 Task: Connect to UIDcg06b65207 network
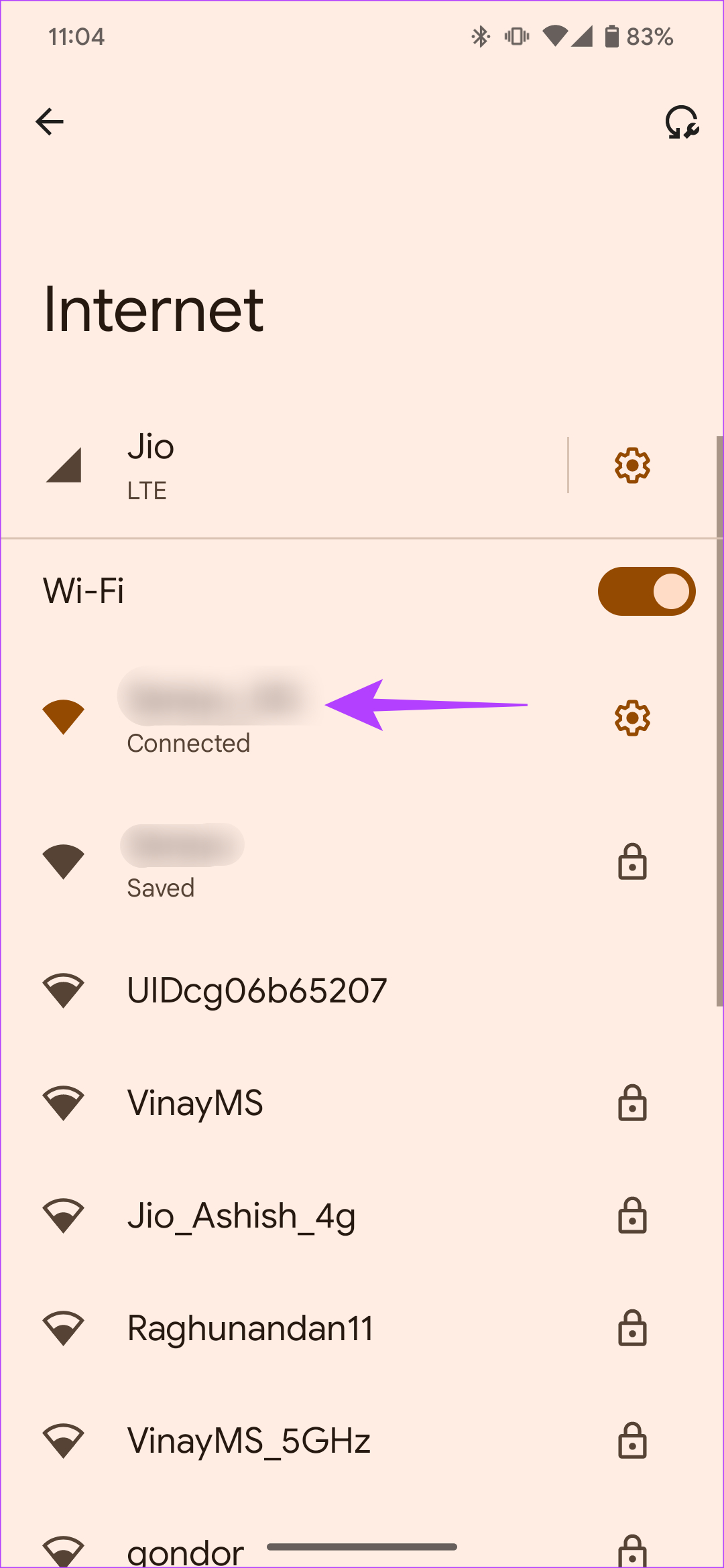362,990
